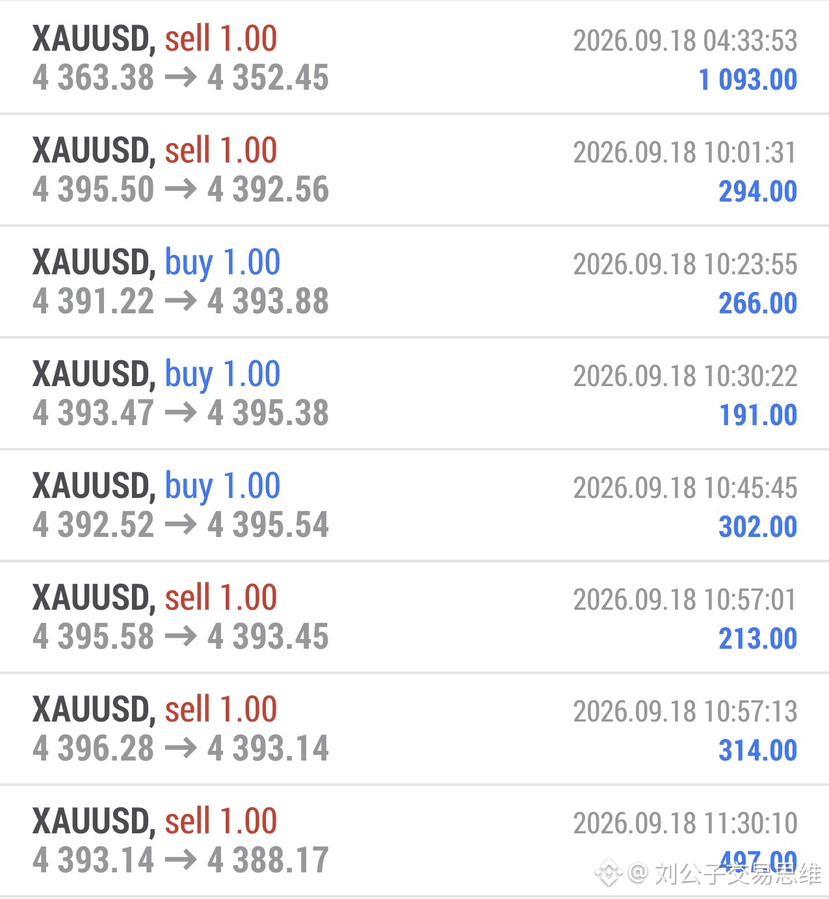Viewport: 829px width, 899px height.
Task: Expand the buy trade closed at 10:23:55
Action: pos(414,282)
